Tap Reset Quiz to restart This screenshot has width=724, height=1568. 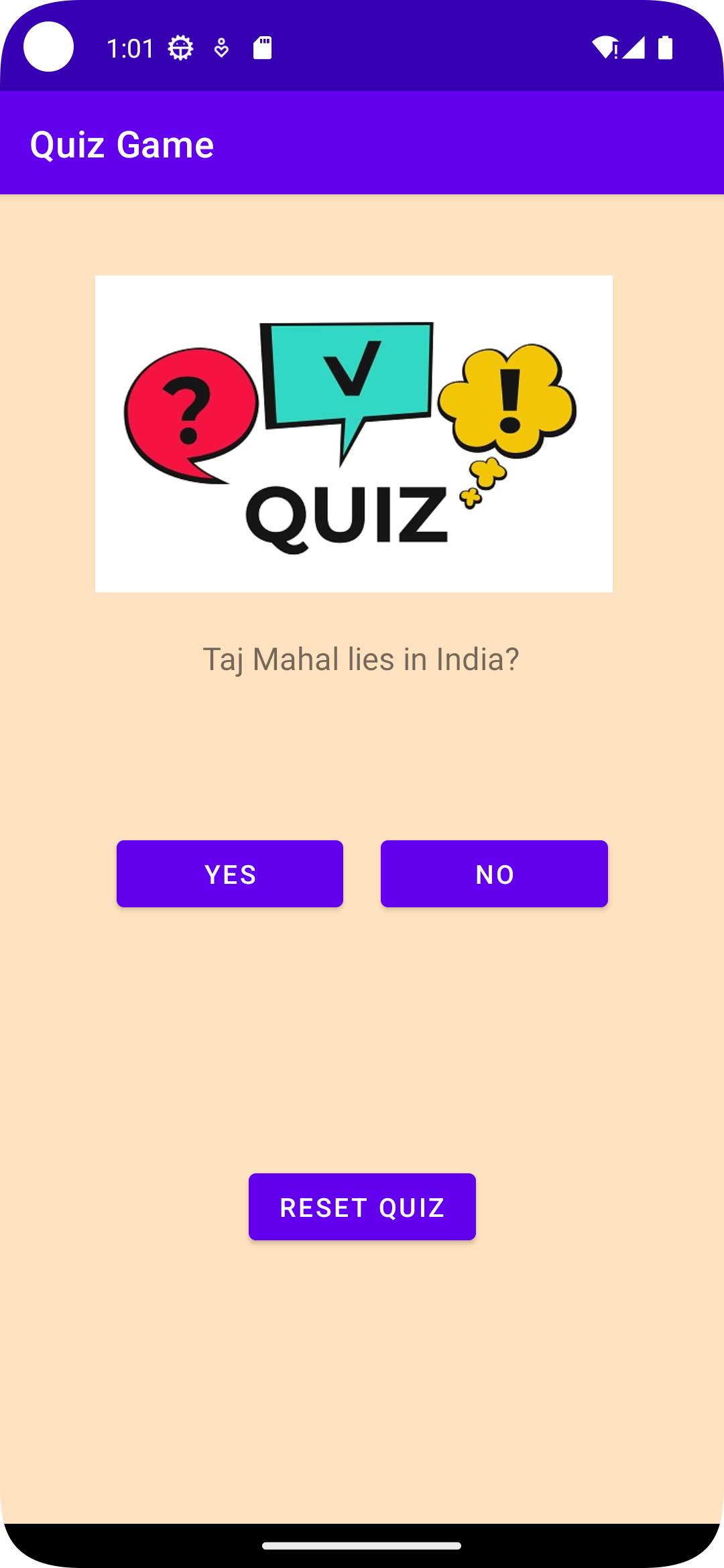(x=362, y=1207)
